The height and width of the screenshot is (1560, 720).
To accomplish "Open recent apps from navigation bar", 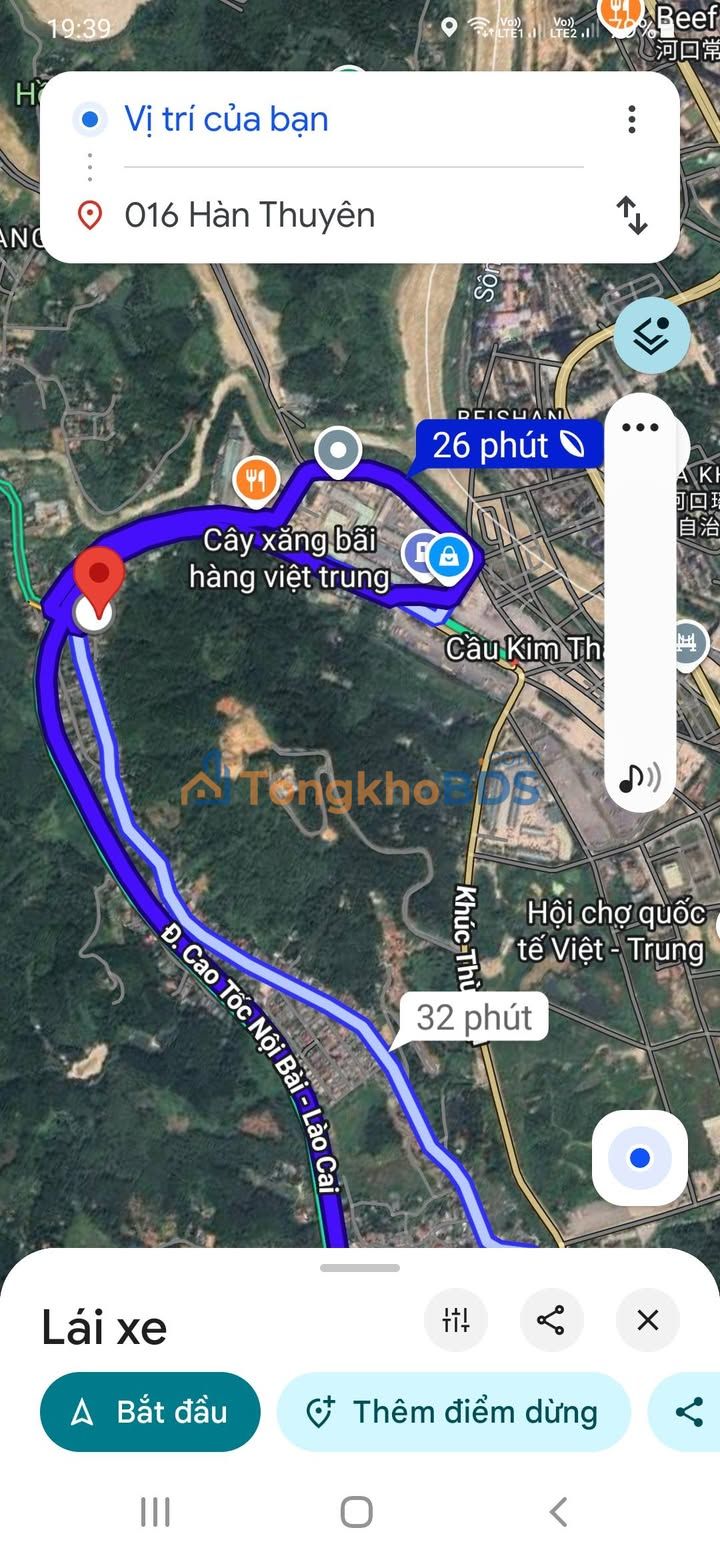I will click(155, 1511).
